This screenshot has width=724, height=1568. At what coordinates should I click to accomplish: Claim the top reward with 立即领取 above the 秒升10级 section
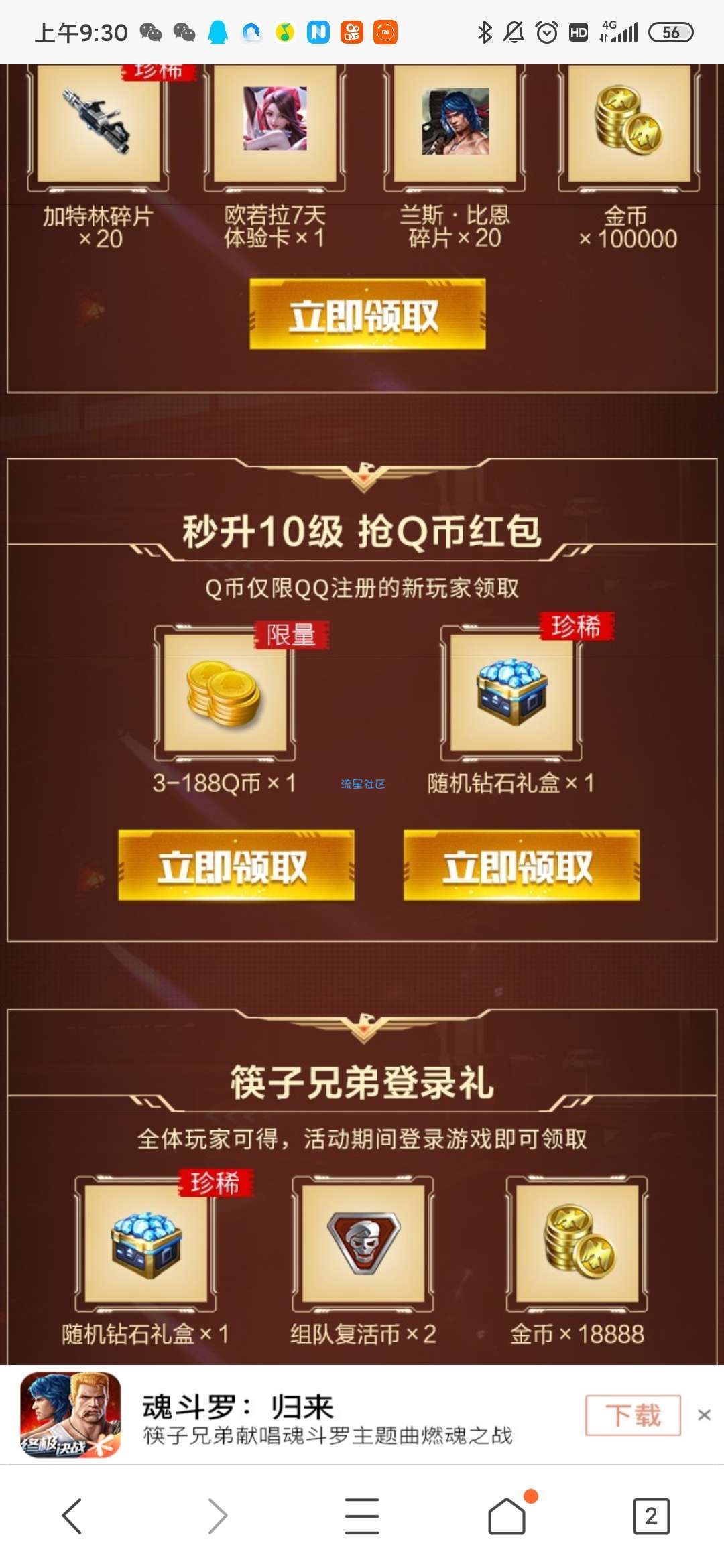367,314
